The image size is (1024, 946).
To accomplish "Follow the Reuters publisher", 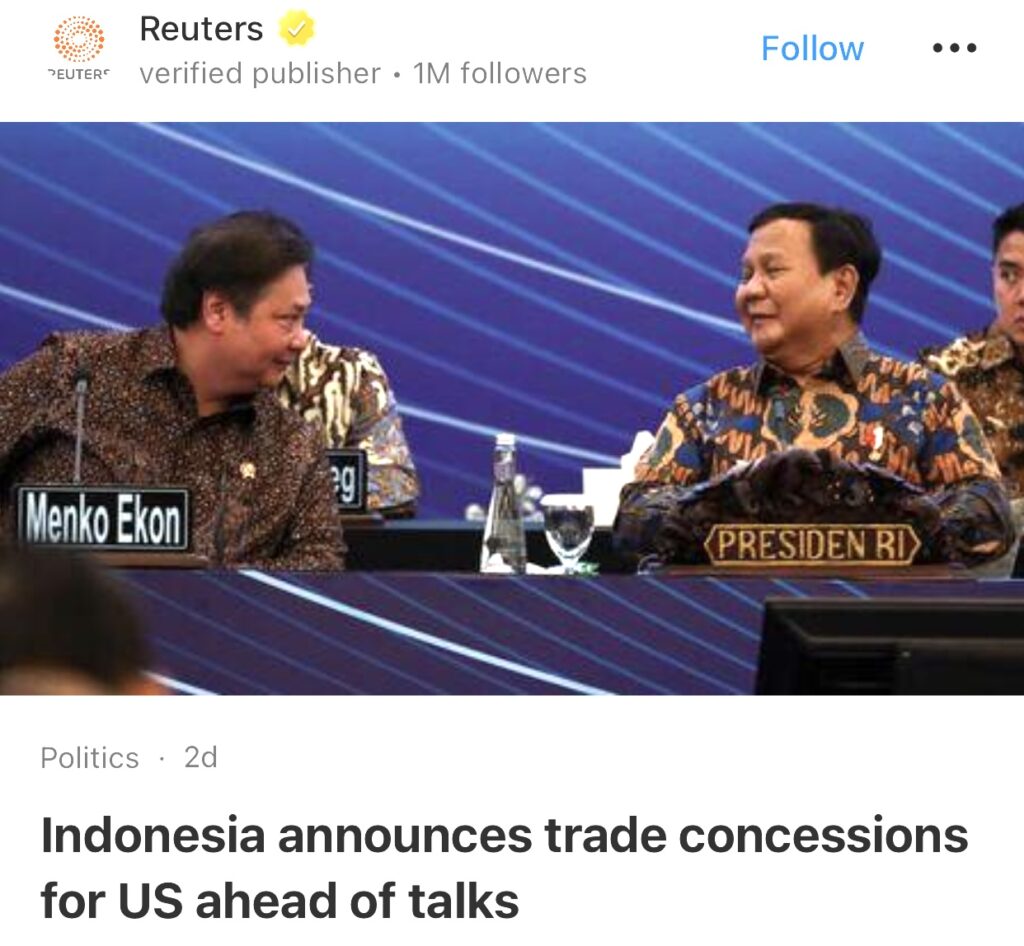I will (812, 48).
